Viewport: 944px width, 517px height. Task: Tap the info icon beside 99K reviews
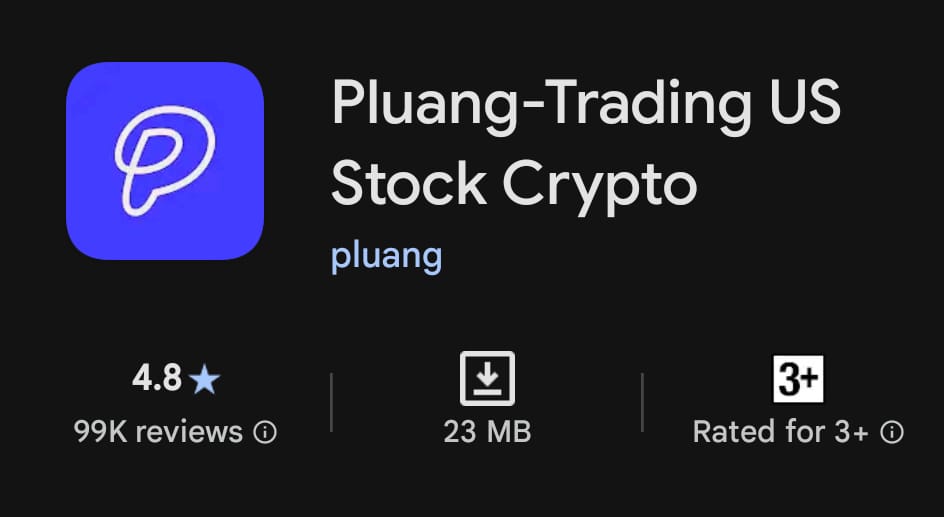point(265,432)
